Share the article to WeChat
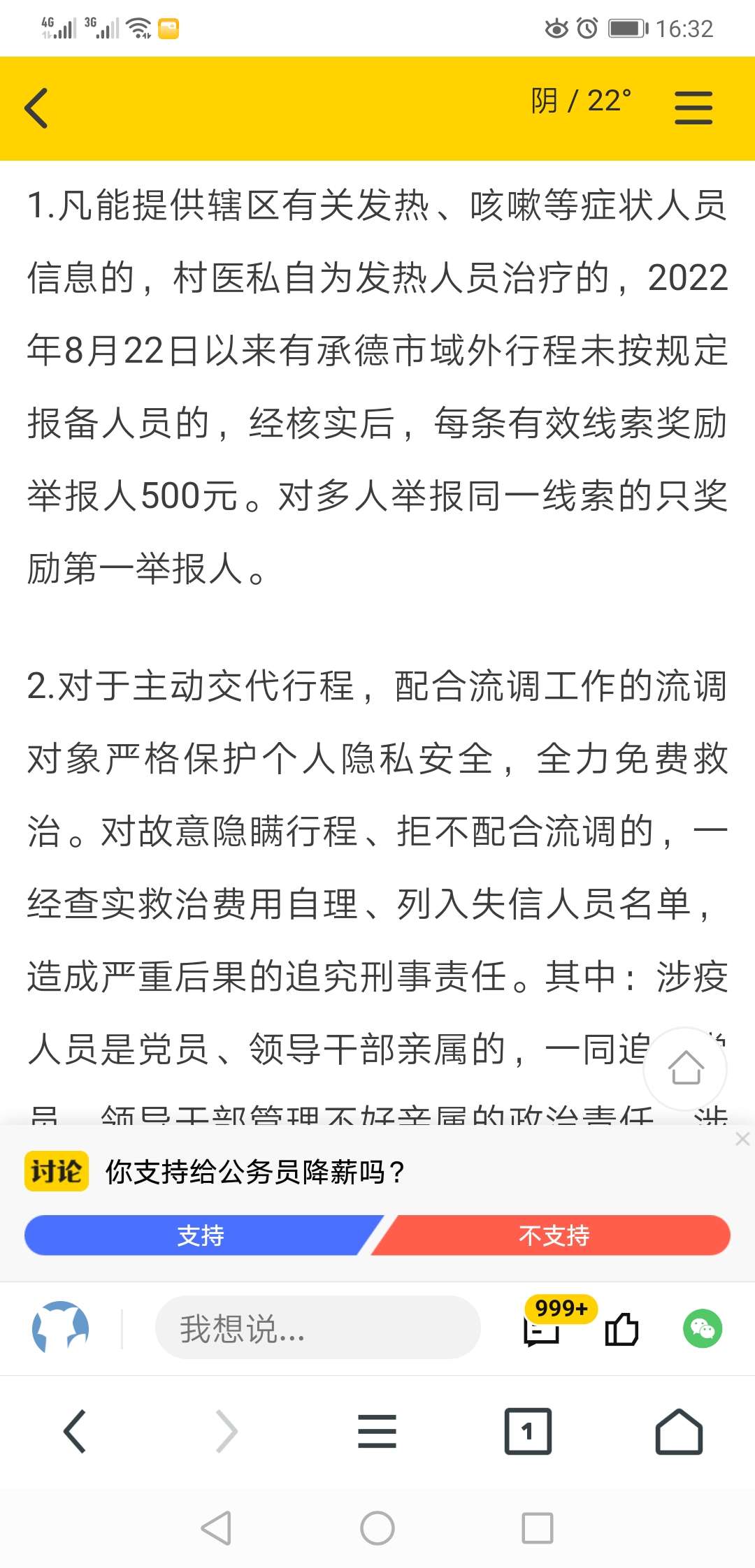 [x=702, y=1328]
